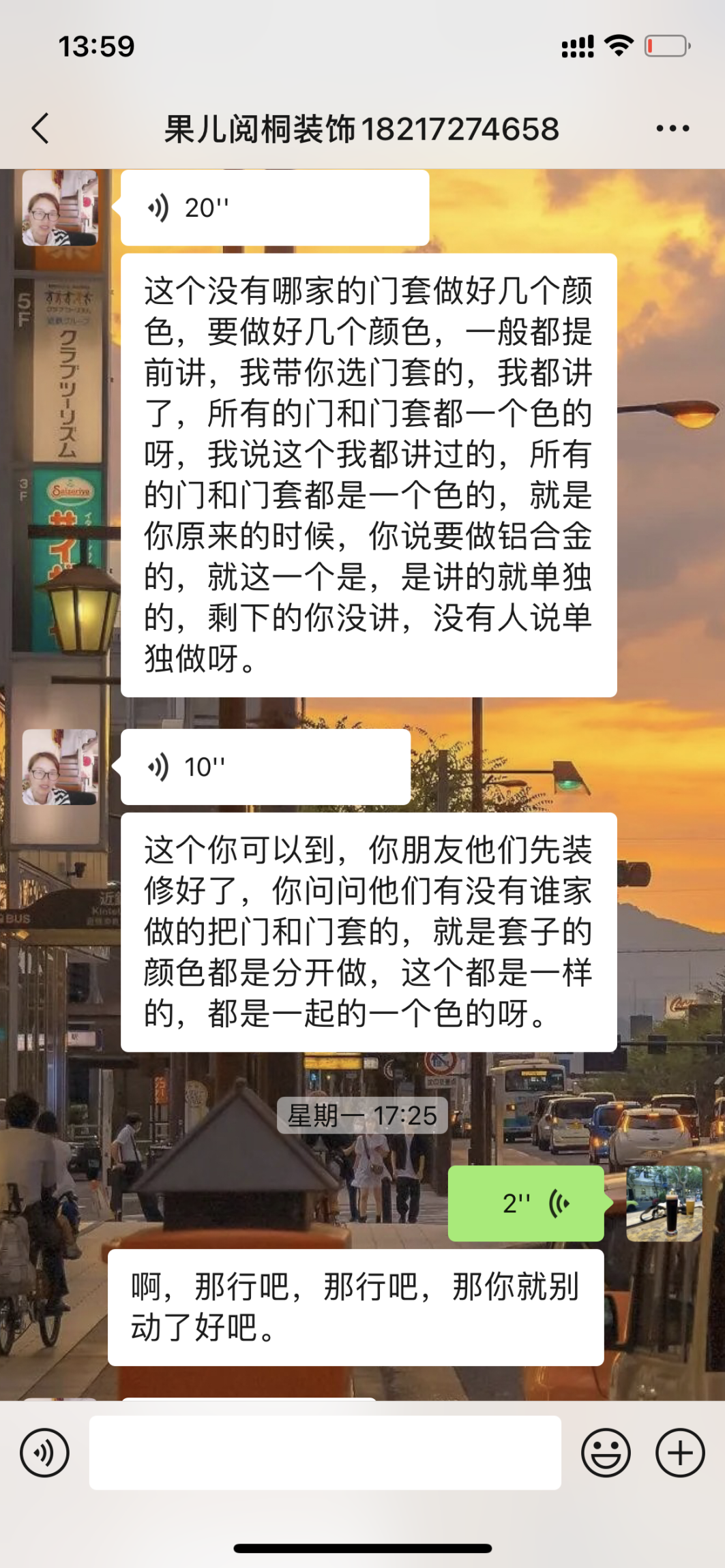Screen dimensions: 725x1568
Task: Open the contact's avatar beside the 20'' message
Action: [x=60, y=207]
